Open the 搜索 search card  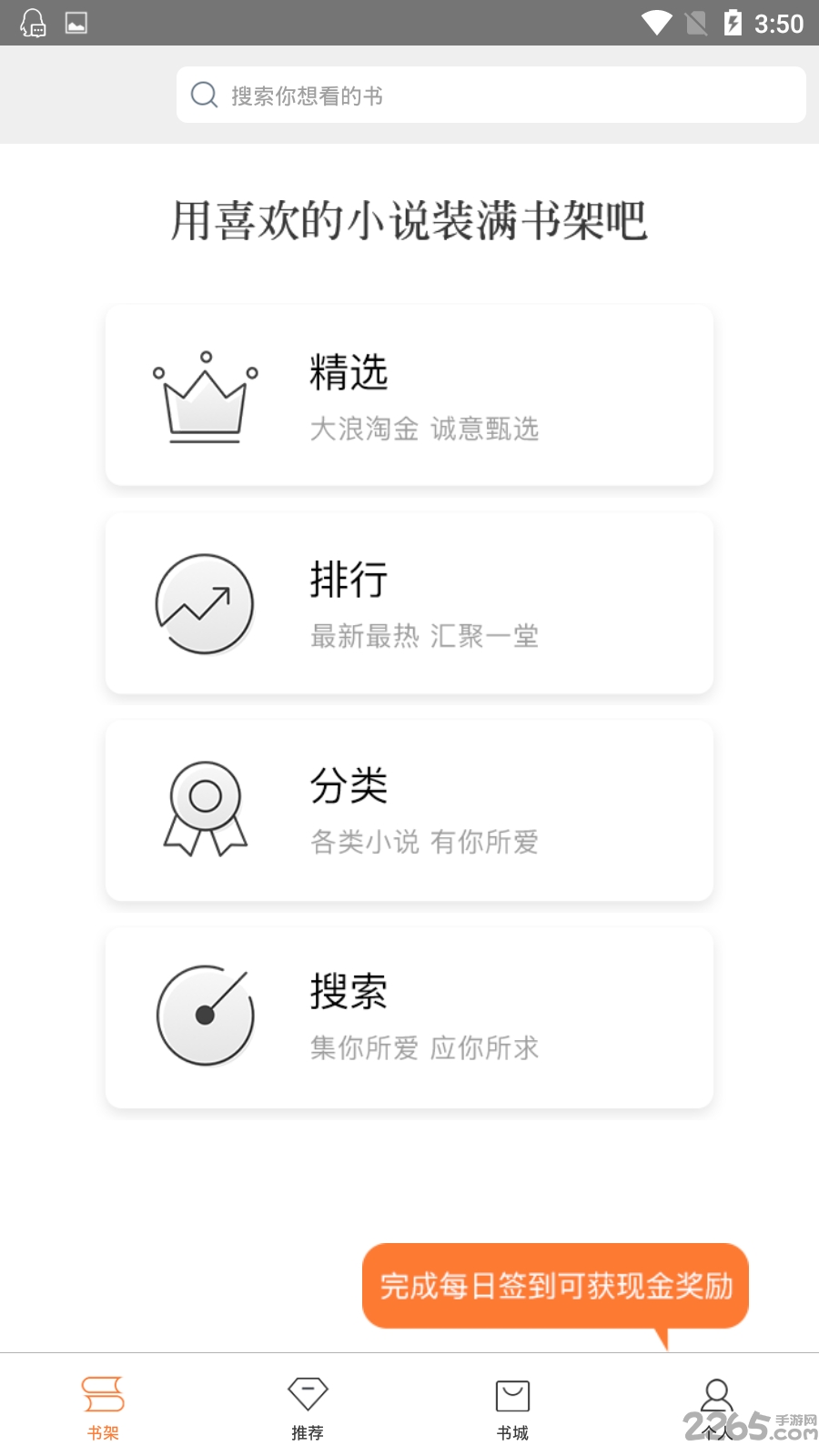409,1016
